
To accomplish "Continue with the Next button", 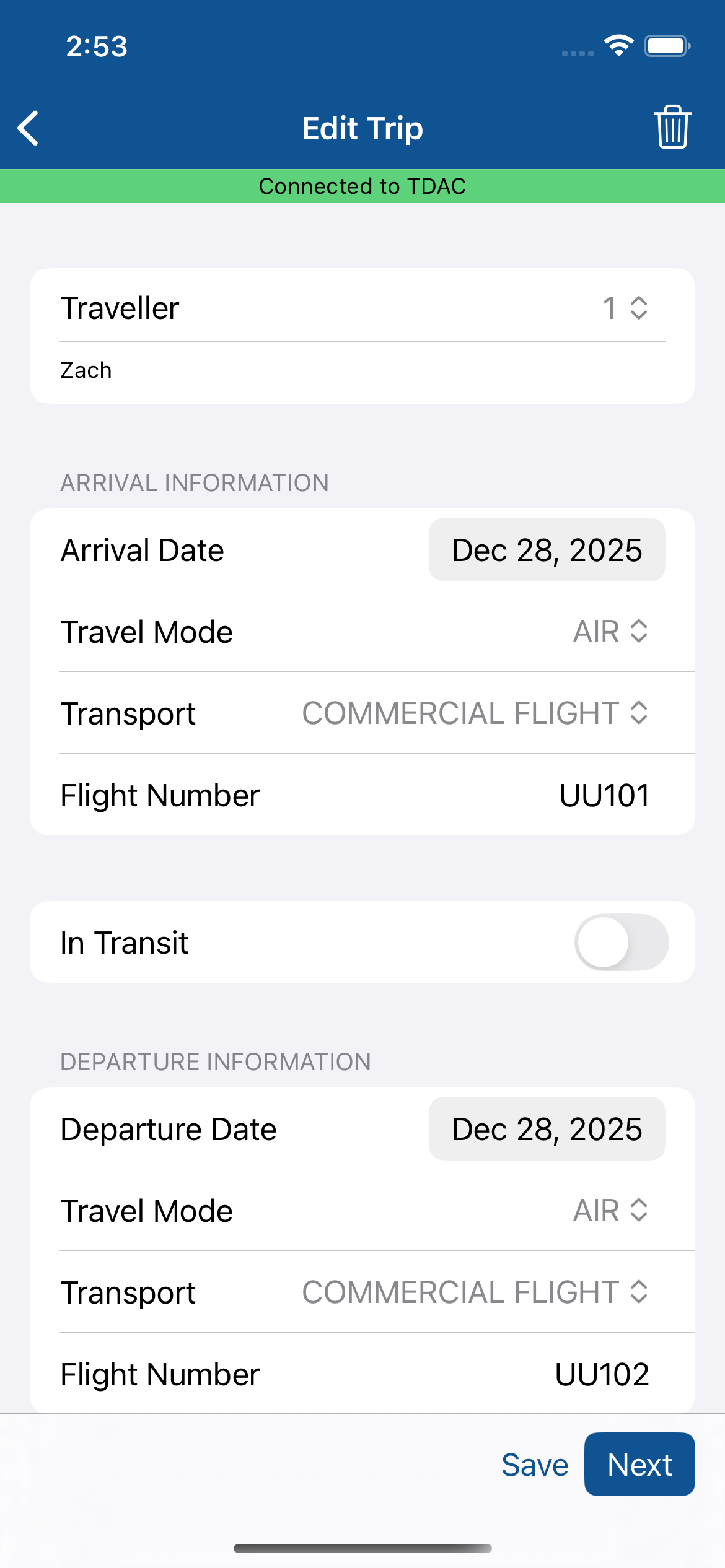I will (639, 1465).
